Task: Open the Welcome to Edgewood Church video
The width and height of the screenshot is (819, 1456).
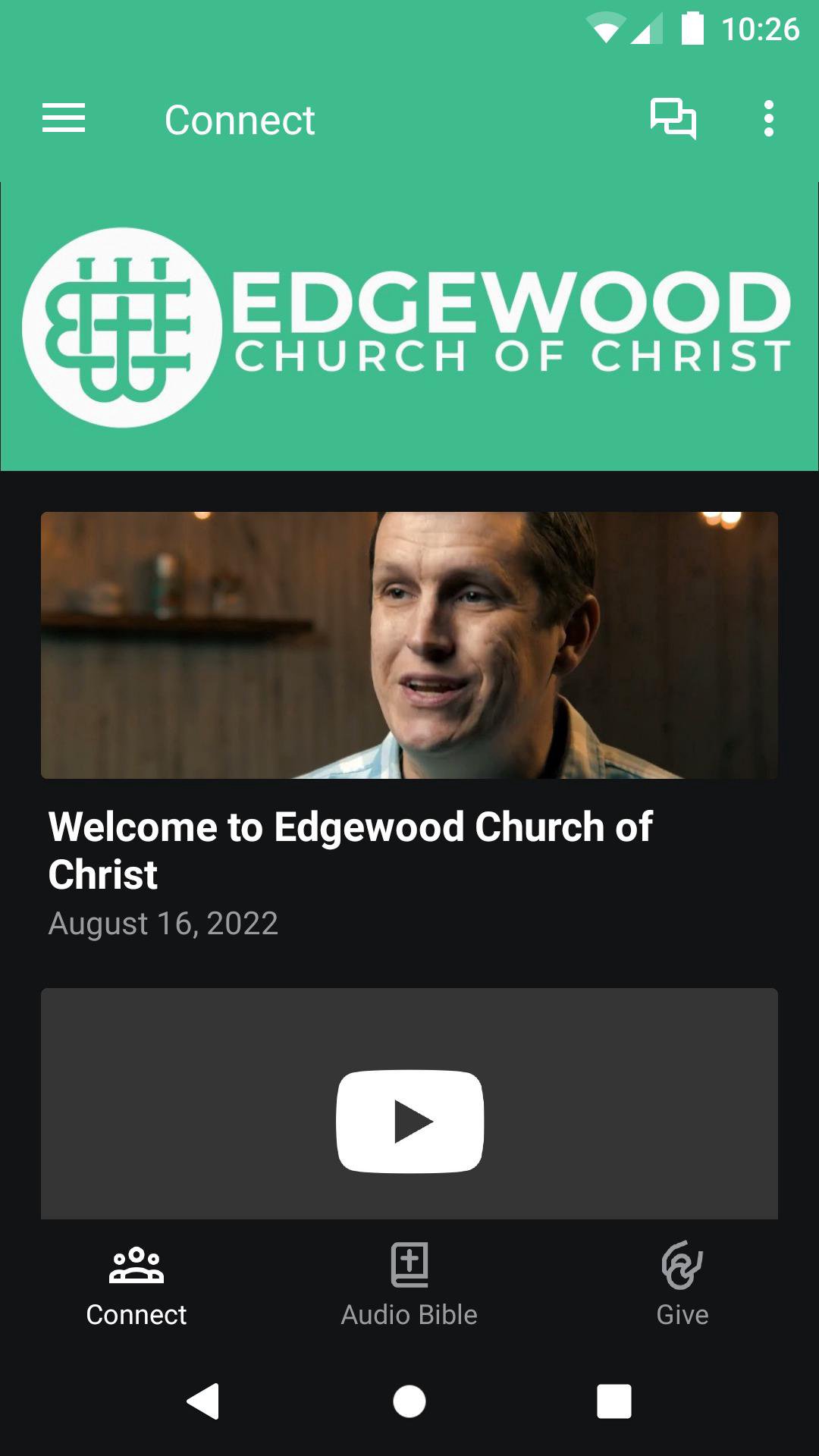Action: pos(409,645)
